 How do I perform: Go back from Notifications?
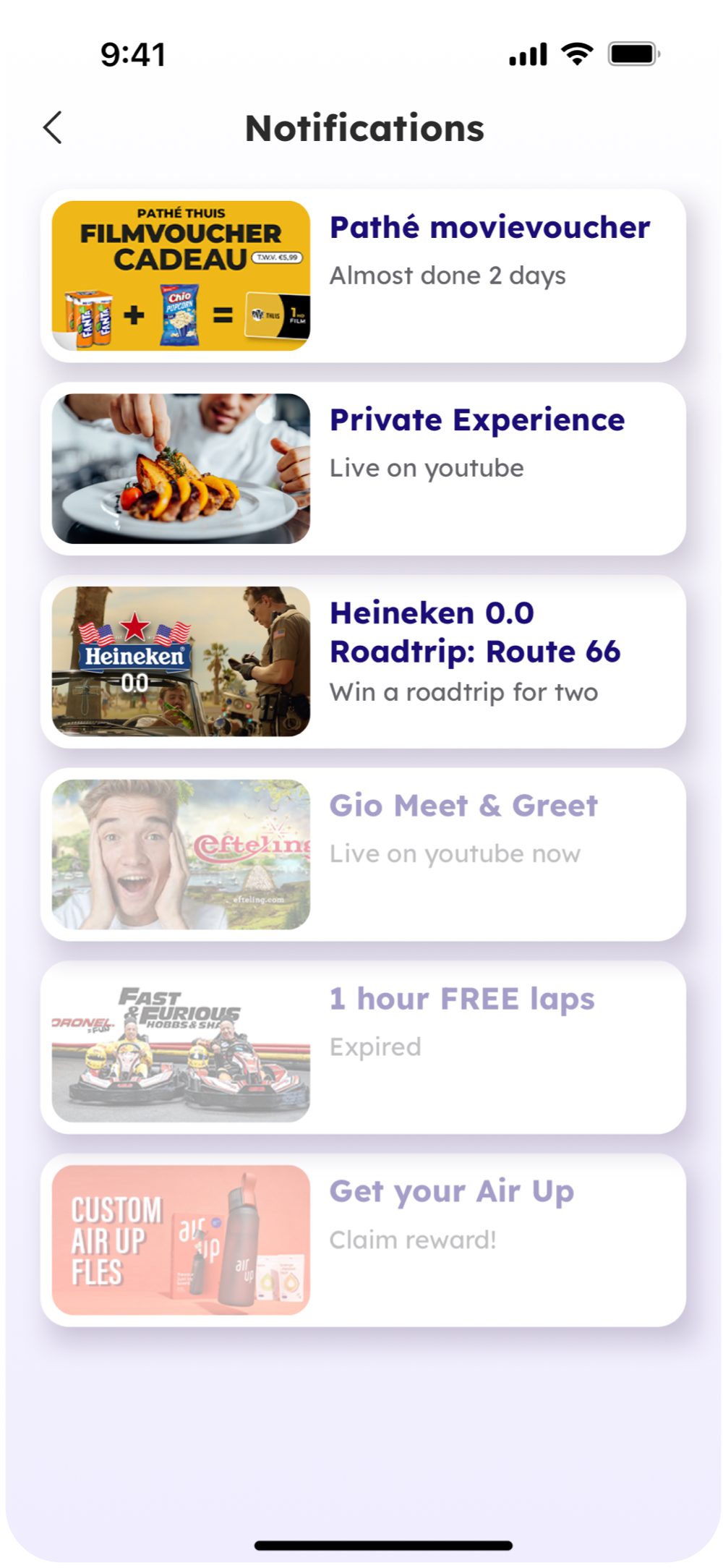53,128
